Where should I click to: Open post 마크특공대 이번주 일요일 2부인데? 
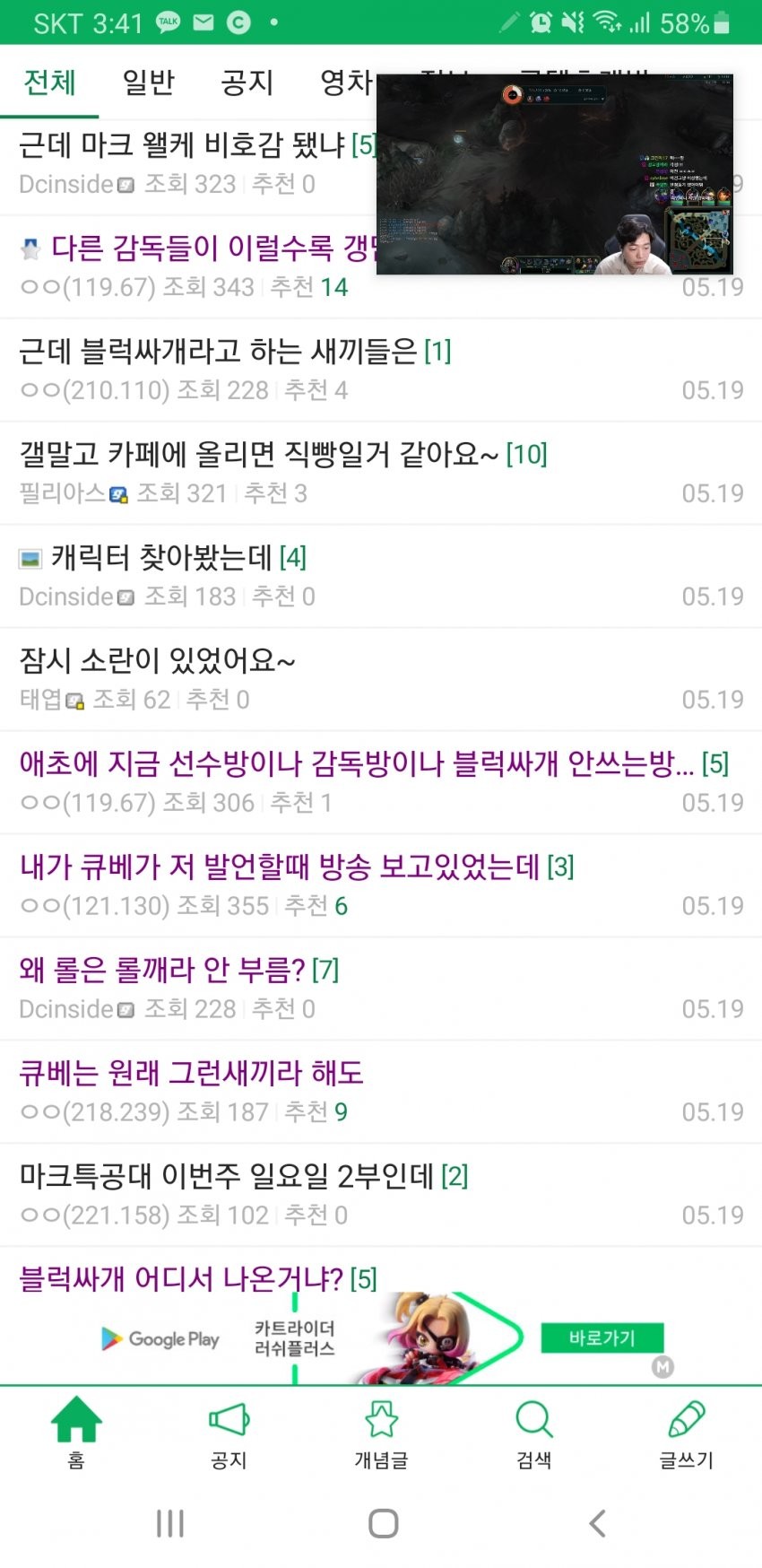227,1176
